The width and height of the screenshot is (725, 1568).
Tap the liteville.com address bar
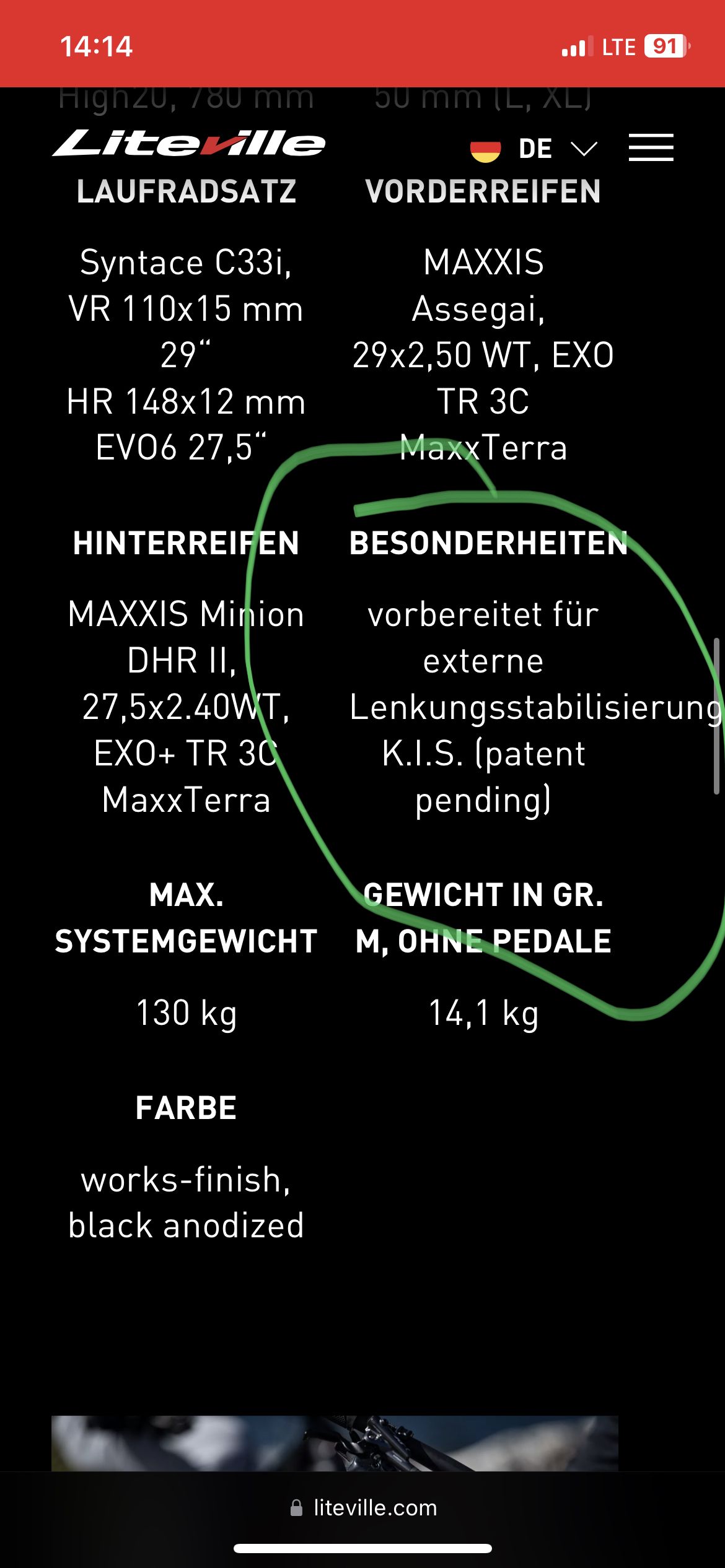click(363, 1507)
